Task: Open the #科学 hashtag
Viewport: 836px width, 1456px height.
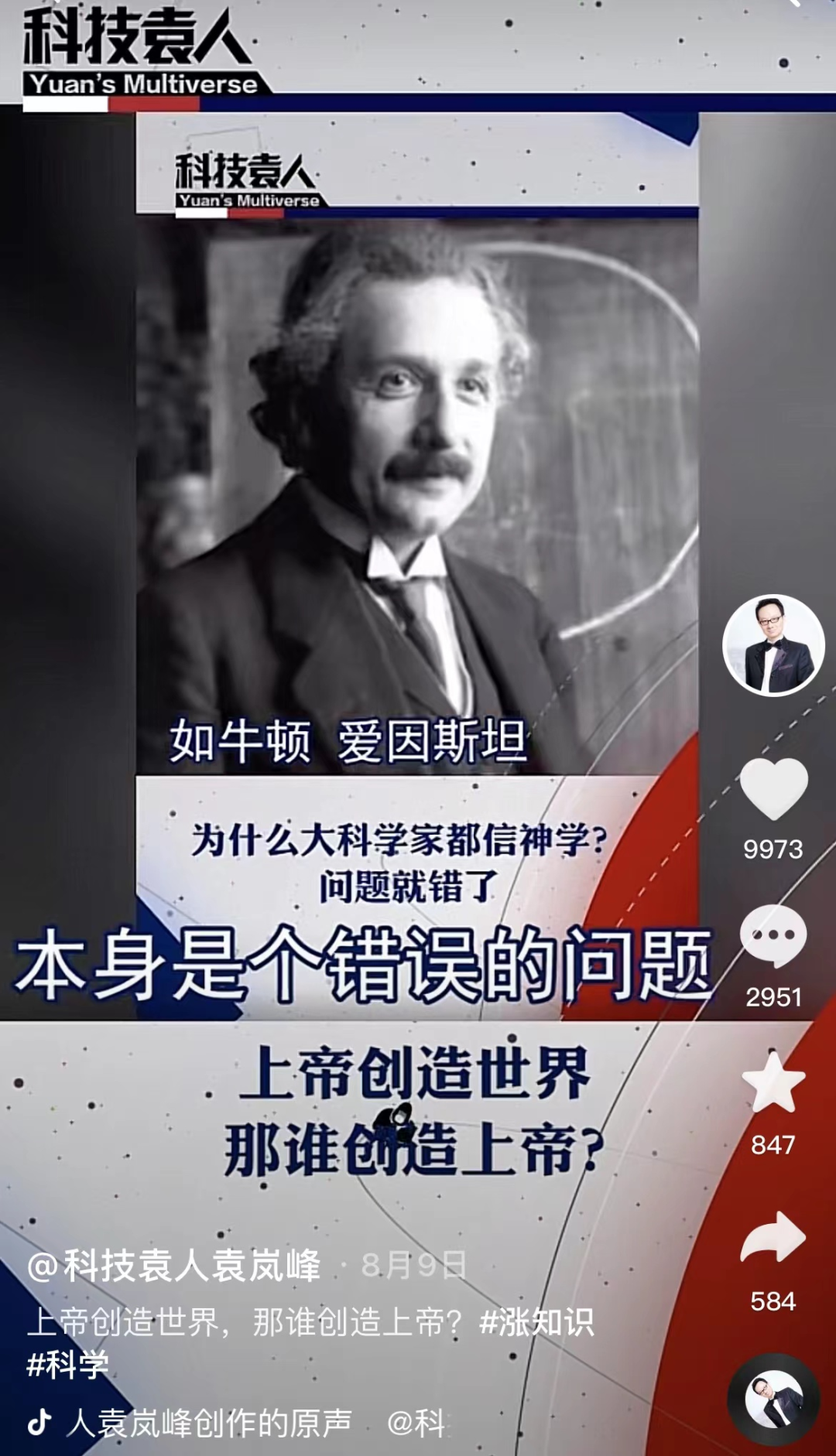Action: [68, 1365]
